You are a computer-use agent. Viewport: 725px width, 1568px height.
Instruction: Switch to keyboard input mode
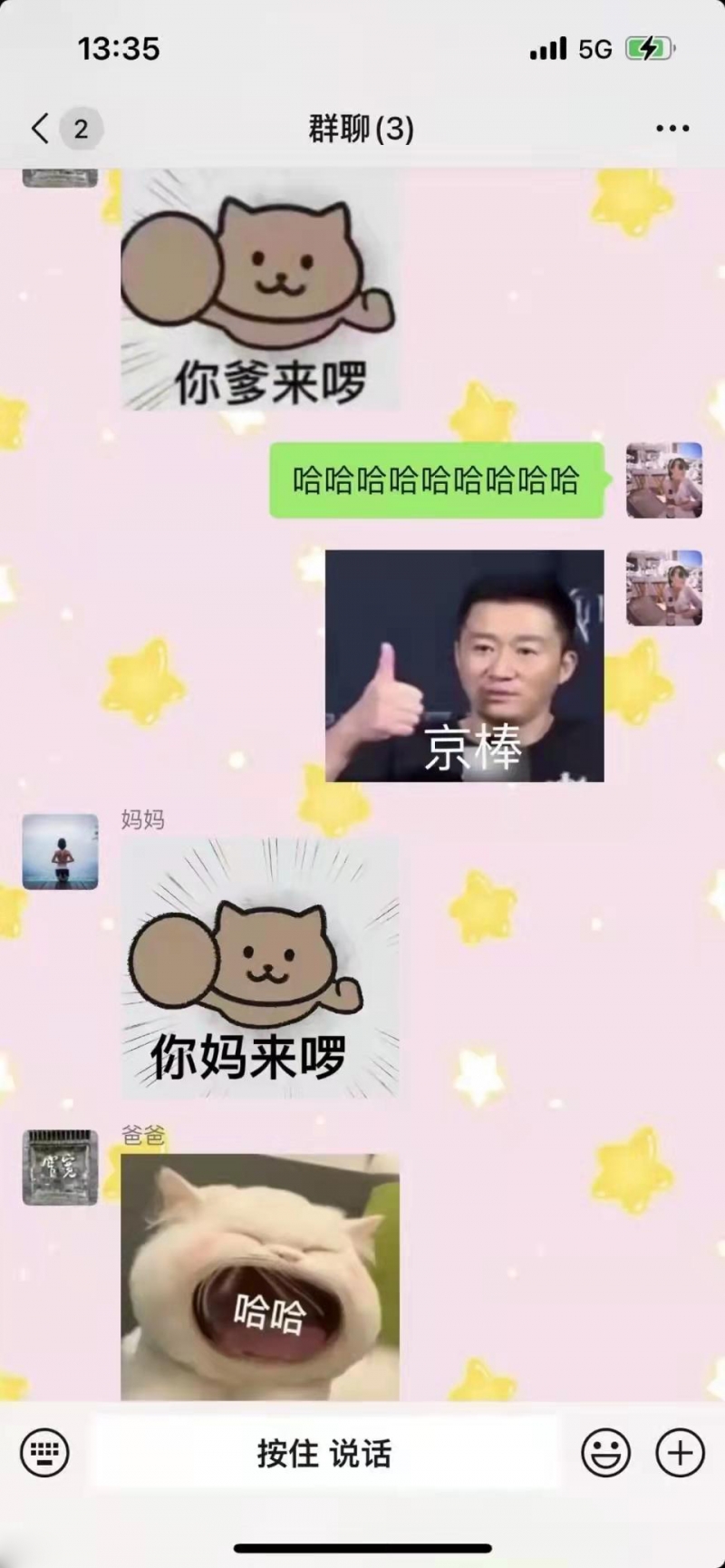point(44,1453)
